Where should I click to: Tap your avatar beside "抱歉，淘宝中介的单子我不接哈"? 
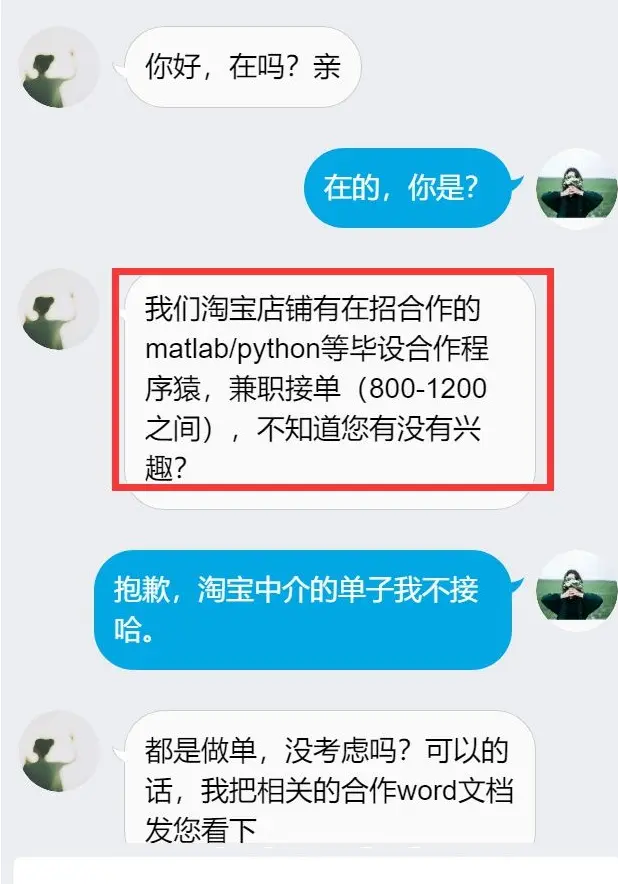click(576, 591)
